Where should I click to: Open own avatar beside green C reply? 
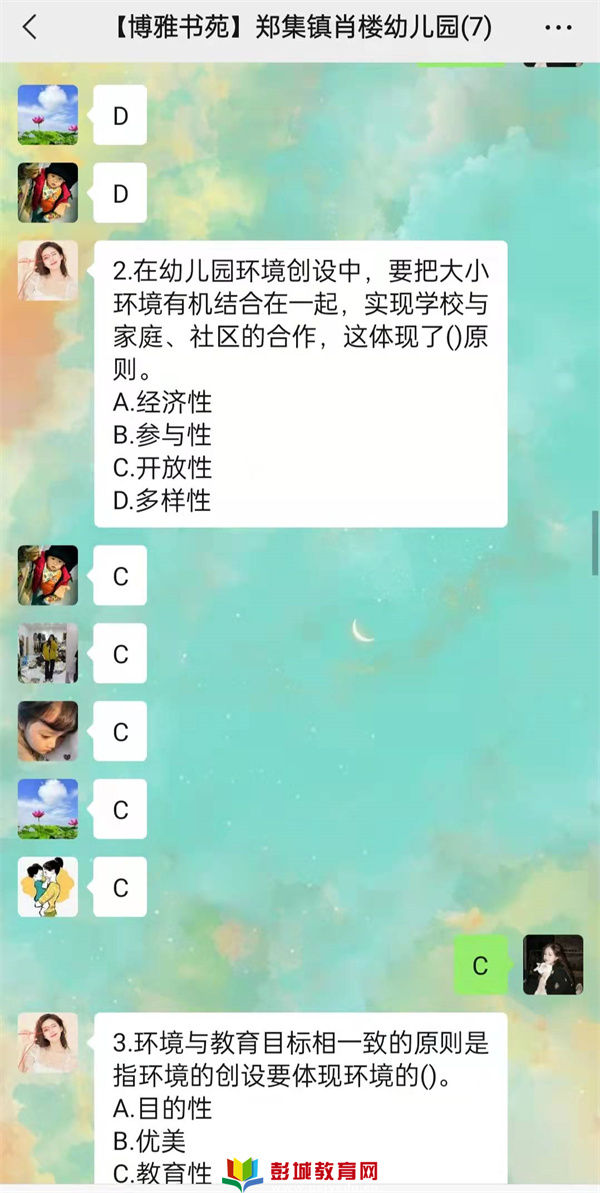point(552,965)
